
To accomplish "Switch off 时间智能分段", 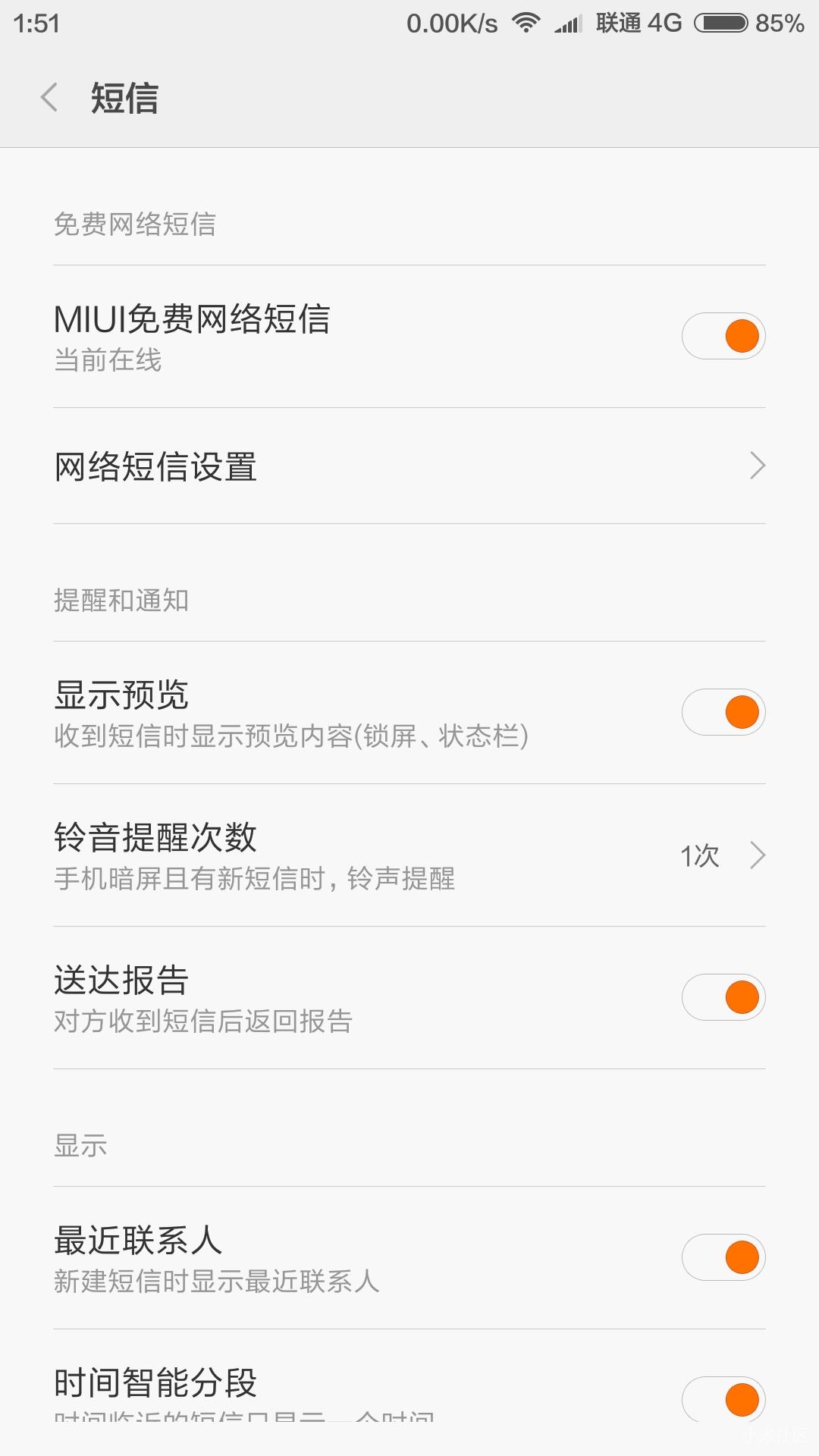I will [723, 1398].
